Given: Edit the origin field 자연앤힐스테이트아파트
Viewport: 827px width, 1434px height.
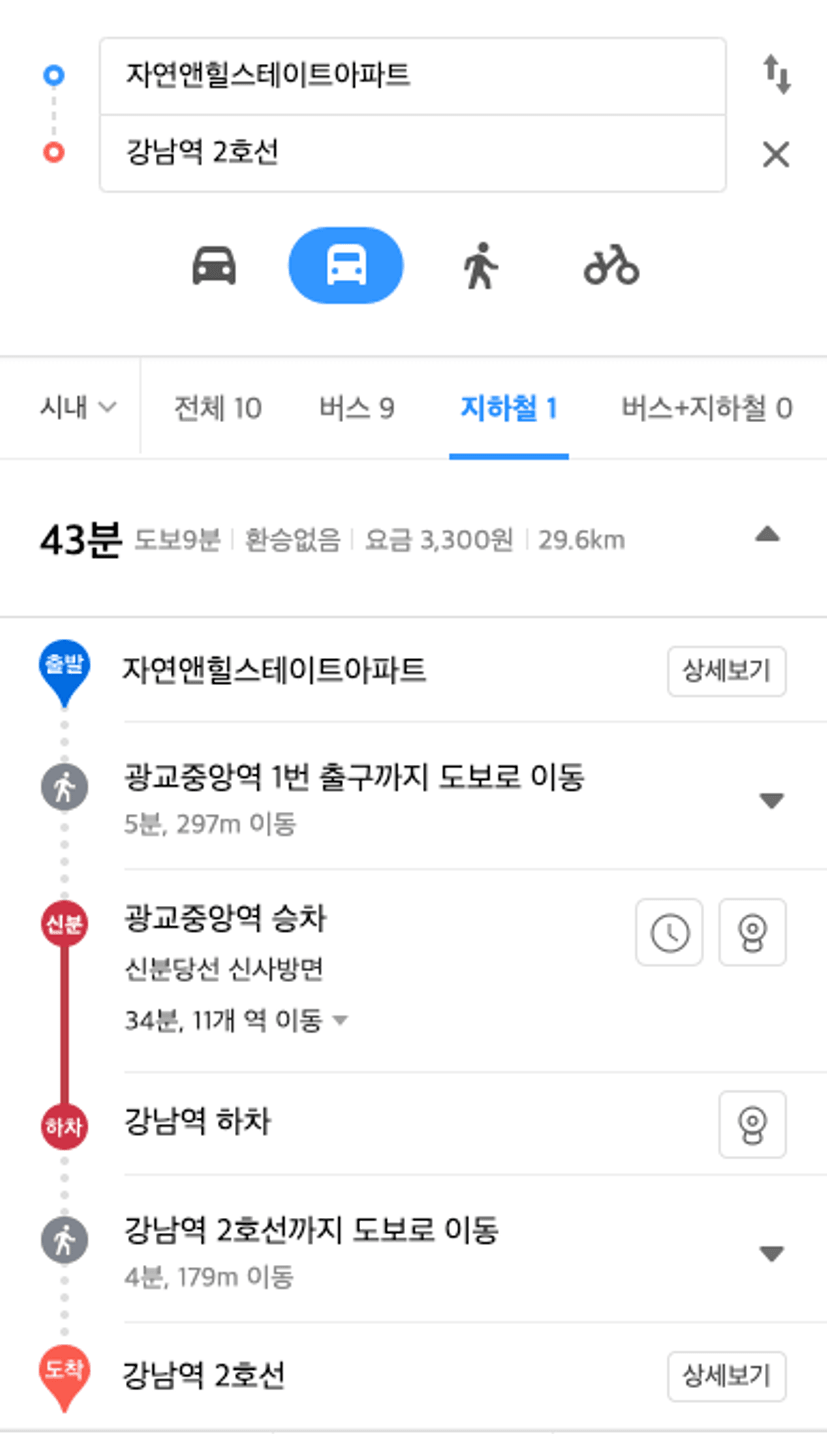Looking at the screenshot, I should 412,76.
